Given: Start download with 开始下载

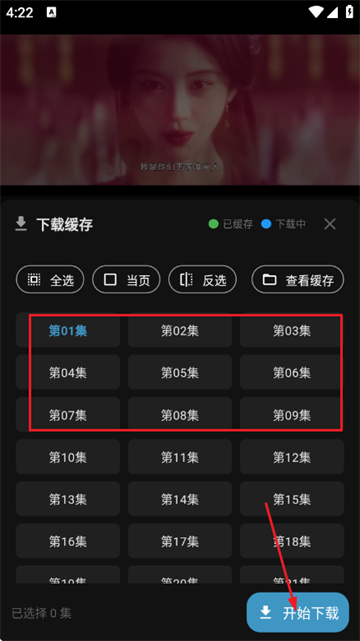Looking at the screenshot, I should click(298, 612).
